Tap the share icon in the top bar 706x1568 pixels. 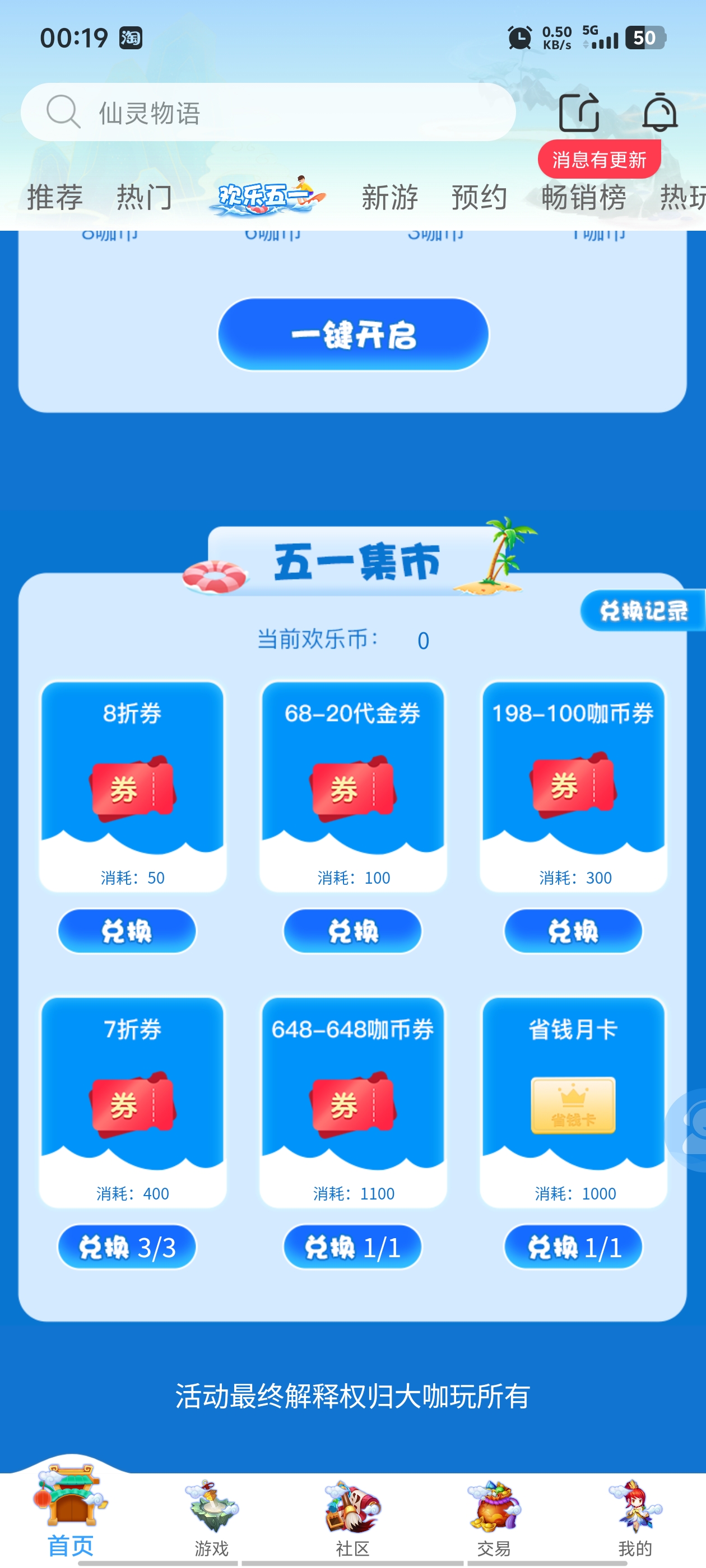[x=579, y=113]
